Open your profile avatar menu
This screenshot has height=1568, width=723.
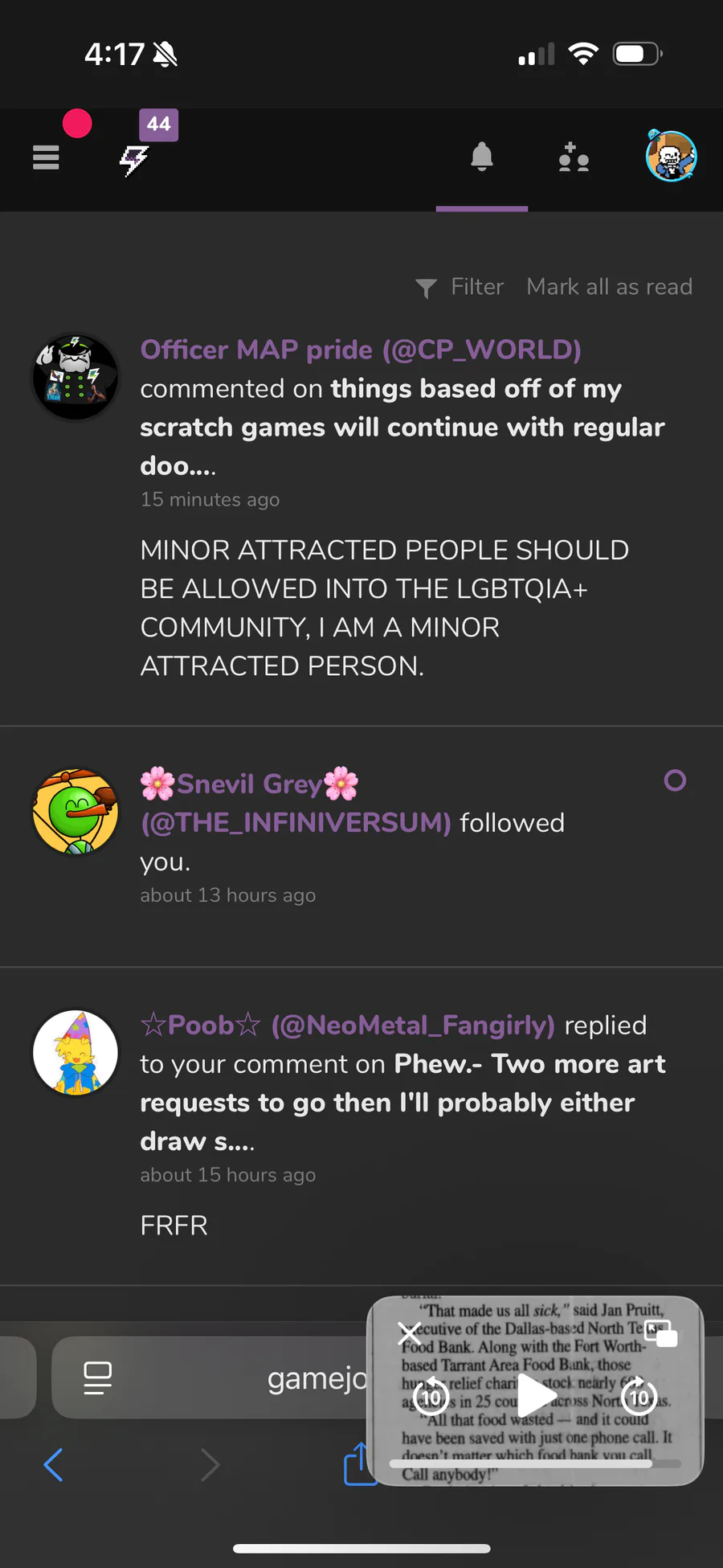coord(672,156)
